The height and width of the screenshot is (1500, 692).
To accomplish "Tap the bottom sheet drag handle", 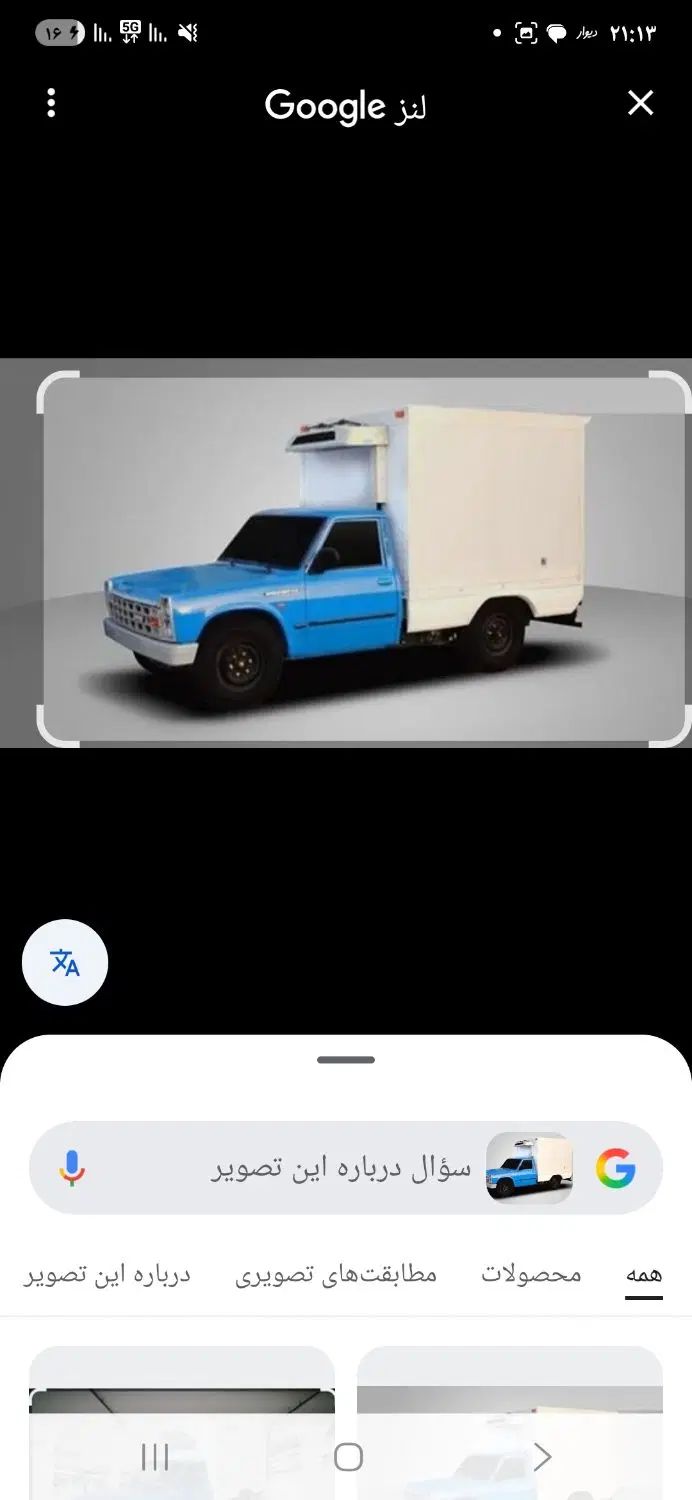I will coord(346,1060).
